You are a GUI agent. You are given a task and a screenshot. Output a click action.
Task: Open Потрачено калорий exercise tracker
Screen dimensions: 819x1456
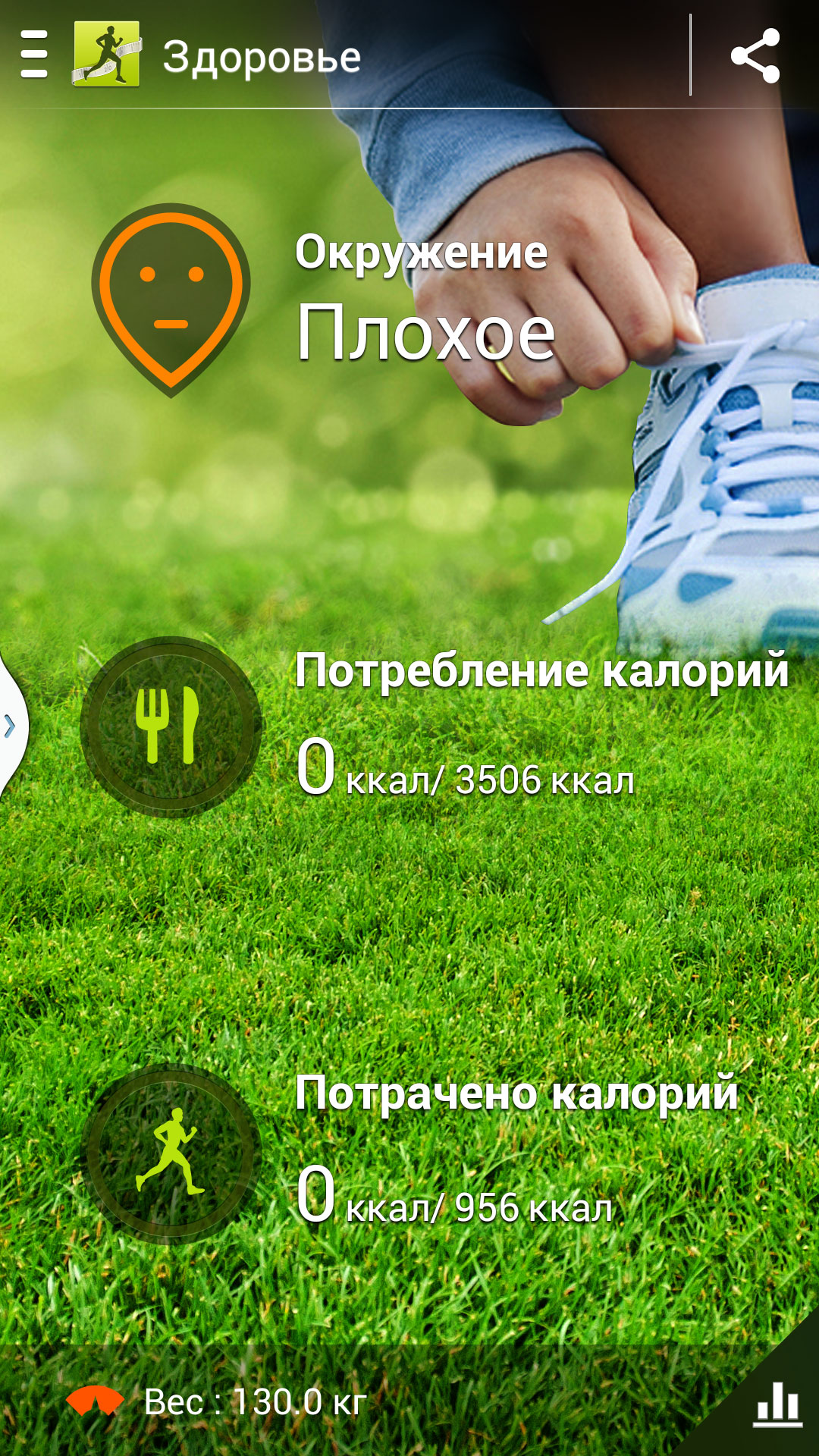pos(171,1153)
